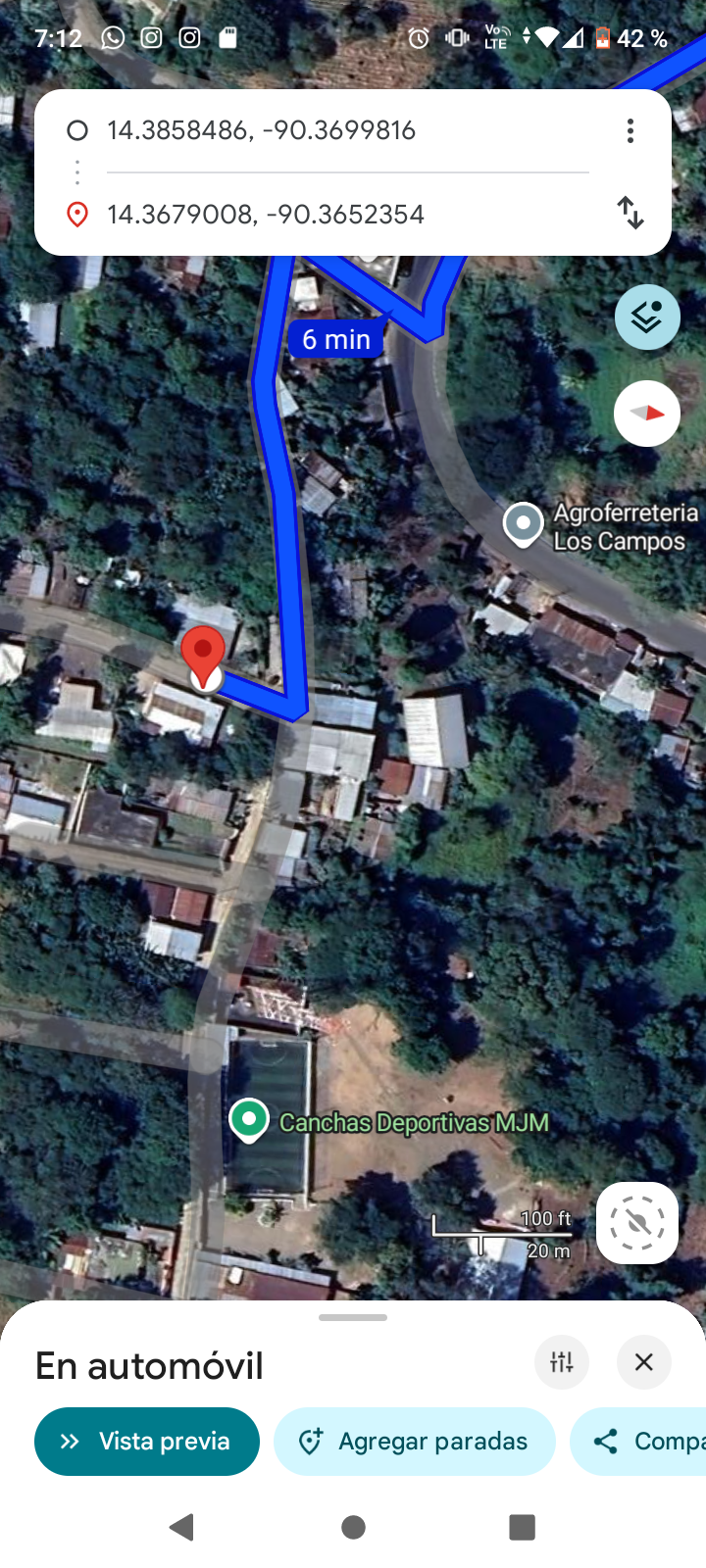Expand the bottom sheet handle
The image size is (706, 1568).
(353, 1318)
